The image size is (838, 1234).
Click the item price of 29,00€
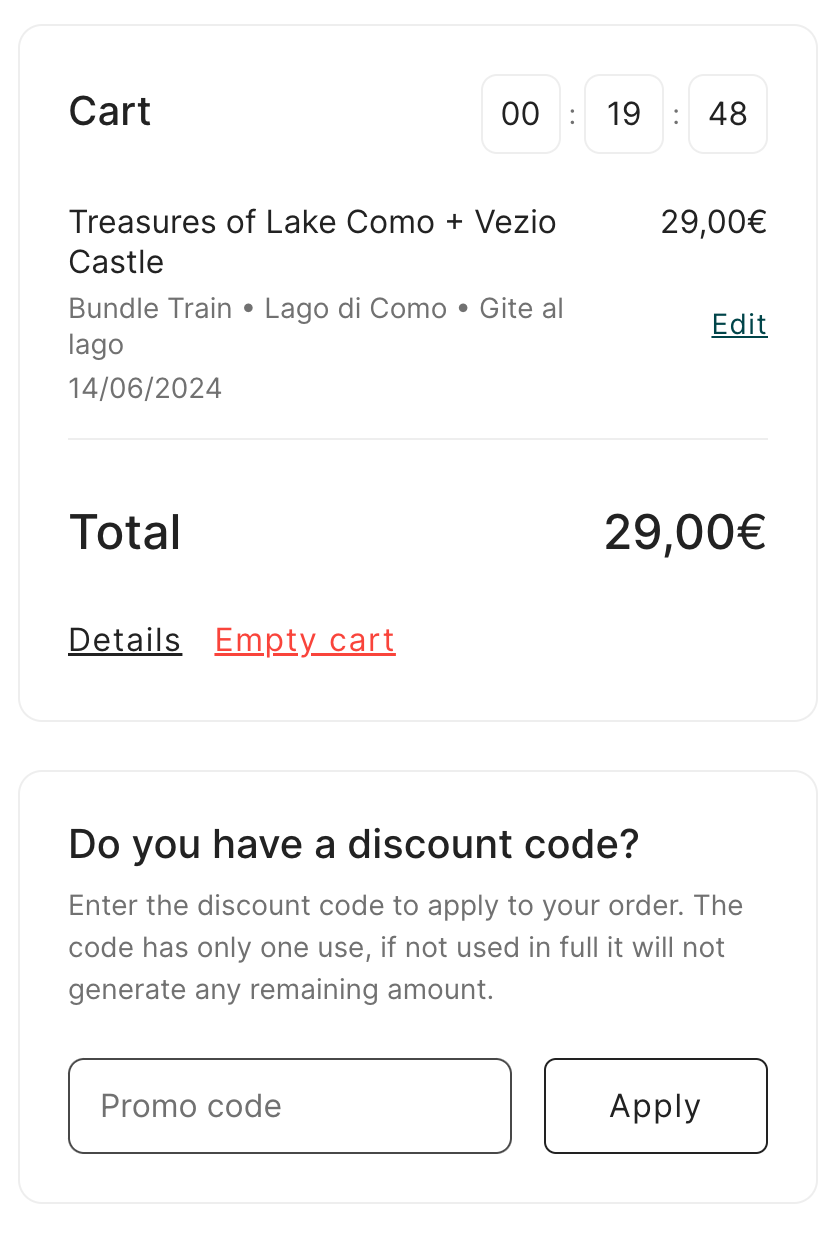click(x=713, y=222)
